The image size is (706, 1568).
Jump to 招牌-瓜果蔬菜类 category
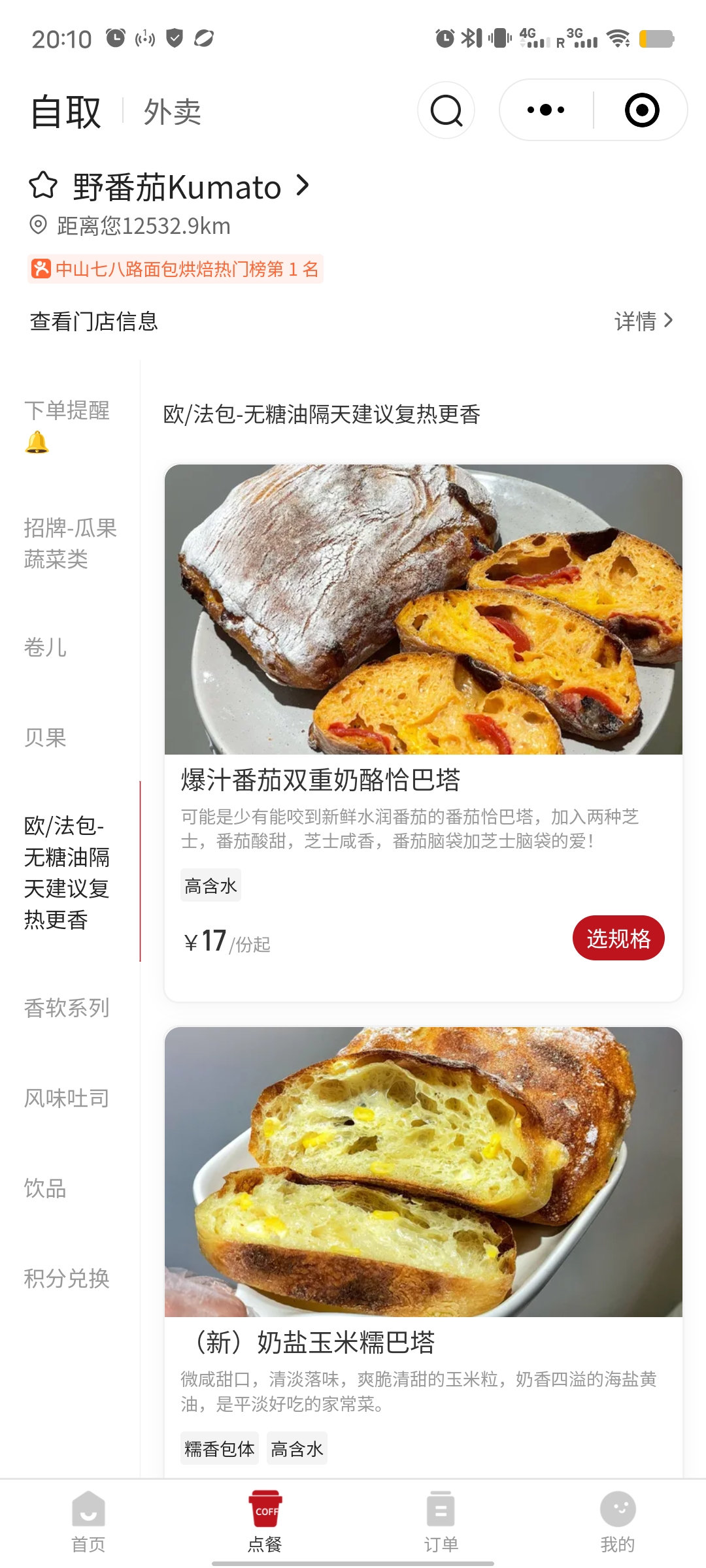tap(70, 543)
